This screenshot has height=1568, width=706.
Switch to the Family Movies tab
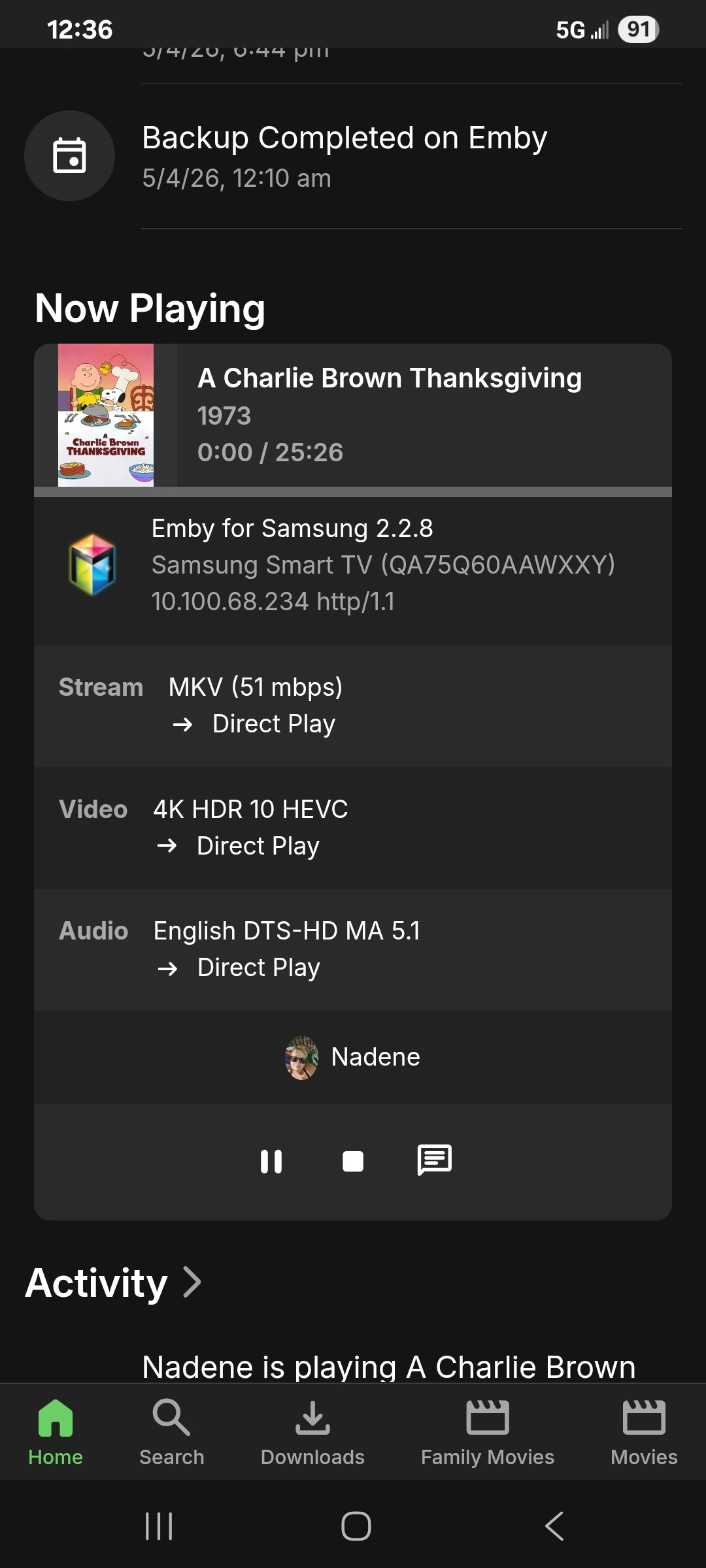click(x=487, y=1432)
